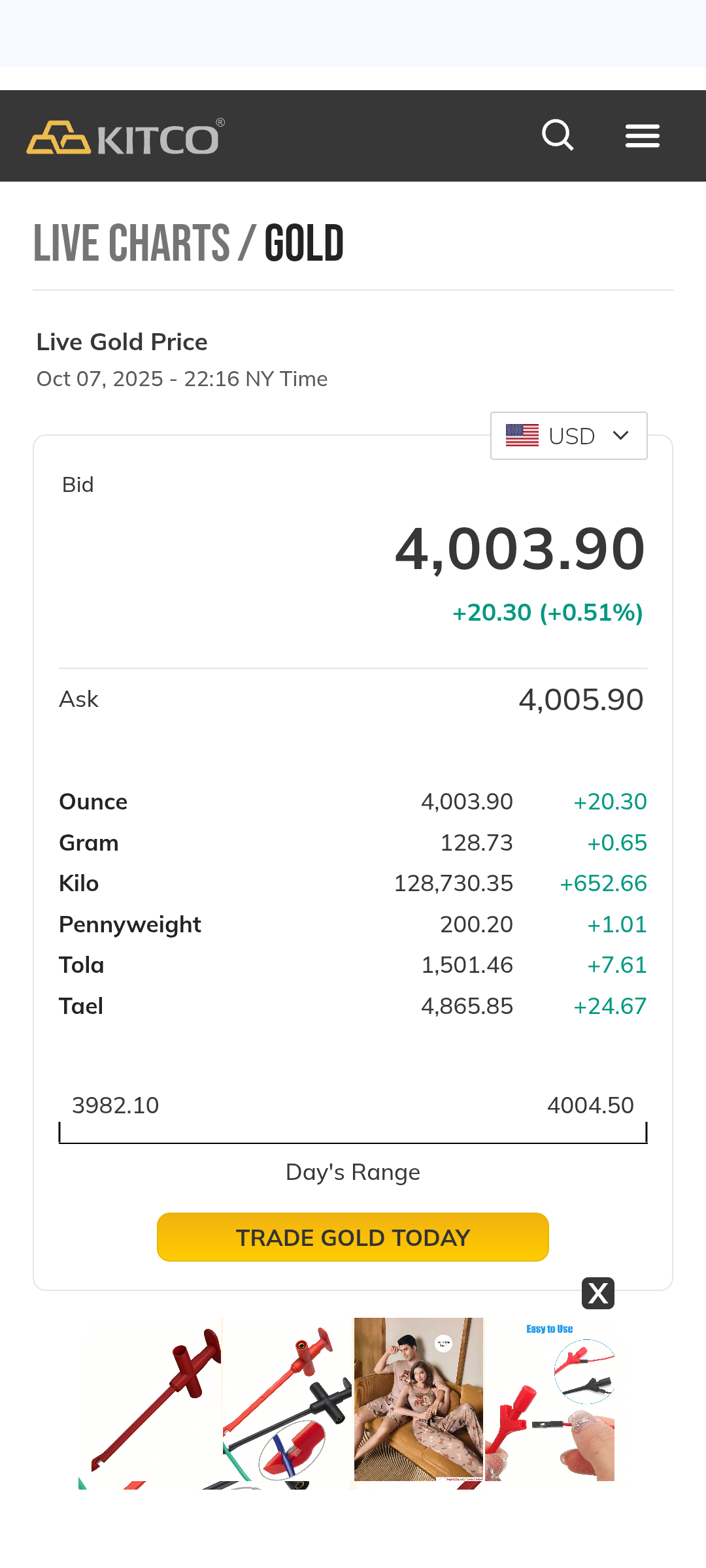The height and width of the screenshot is (1568, 706).
Task: Tap the Trade Gold Today button
Action: [353, 1237]
